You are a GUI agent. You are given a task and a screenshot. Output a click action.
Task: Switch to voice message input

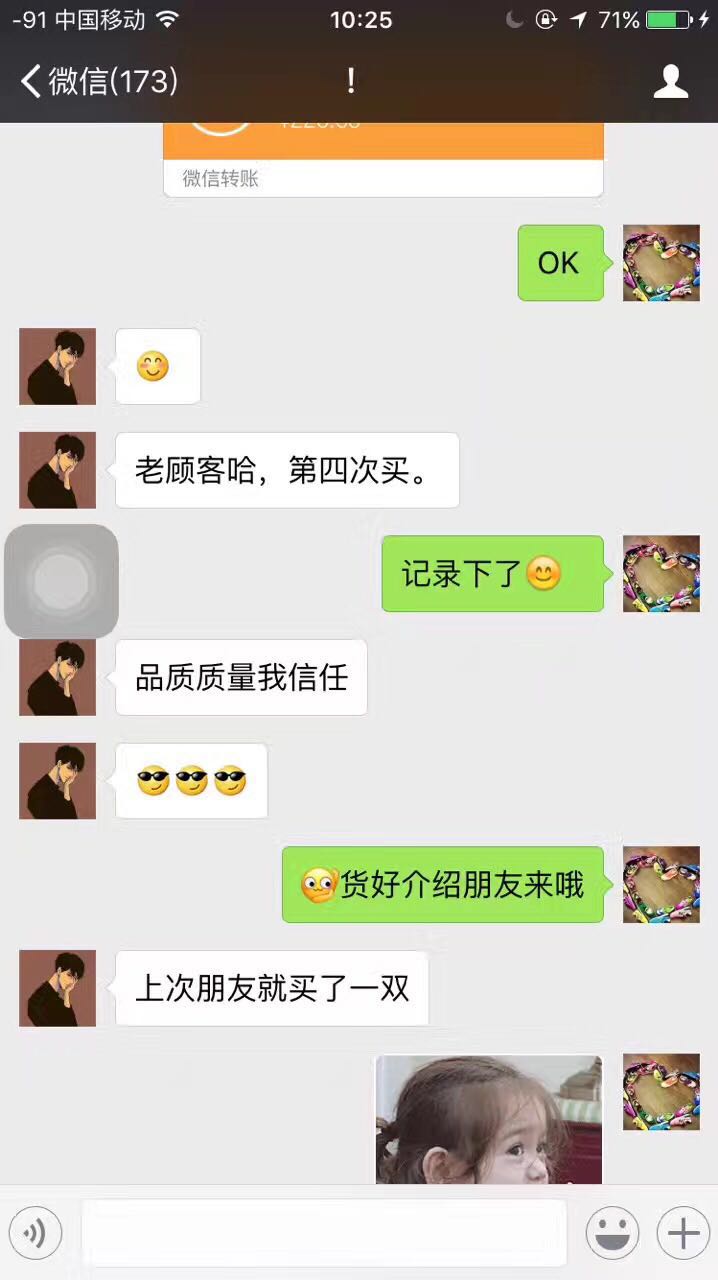(35, 1233)
